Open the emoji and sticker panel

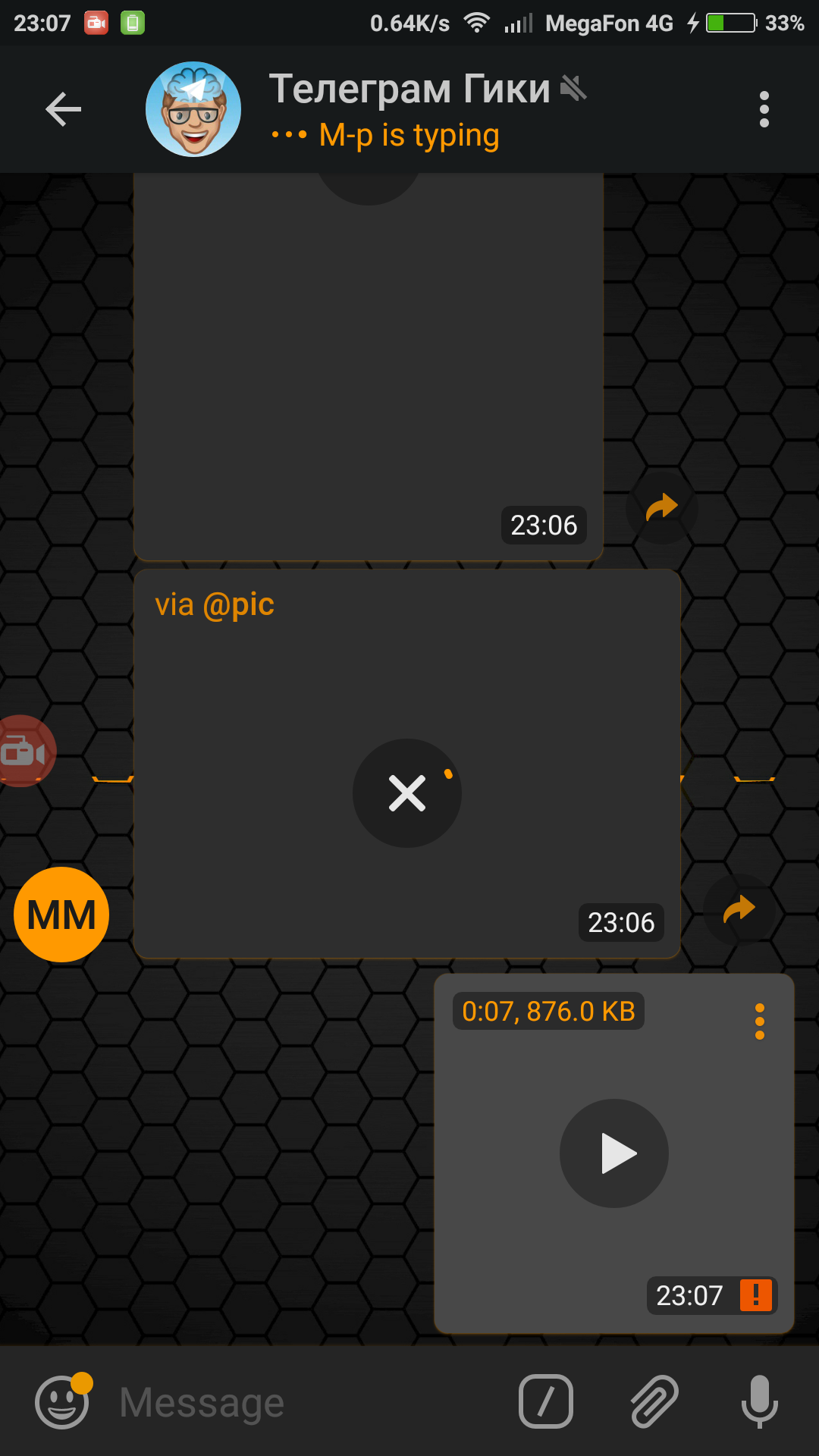[x=62, y=1402]
